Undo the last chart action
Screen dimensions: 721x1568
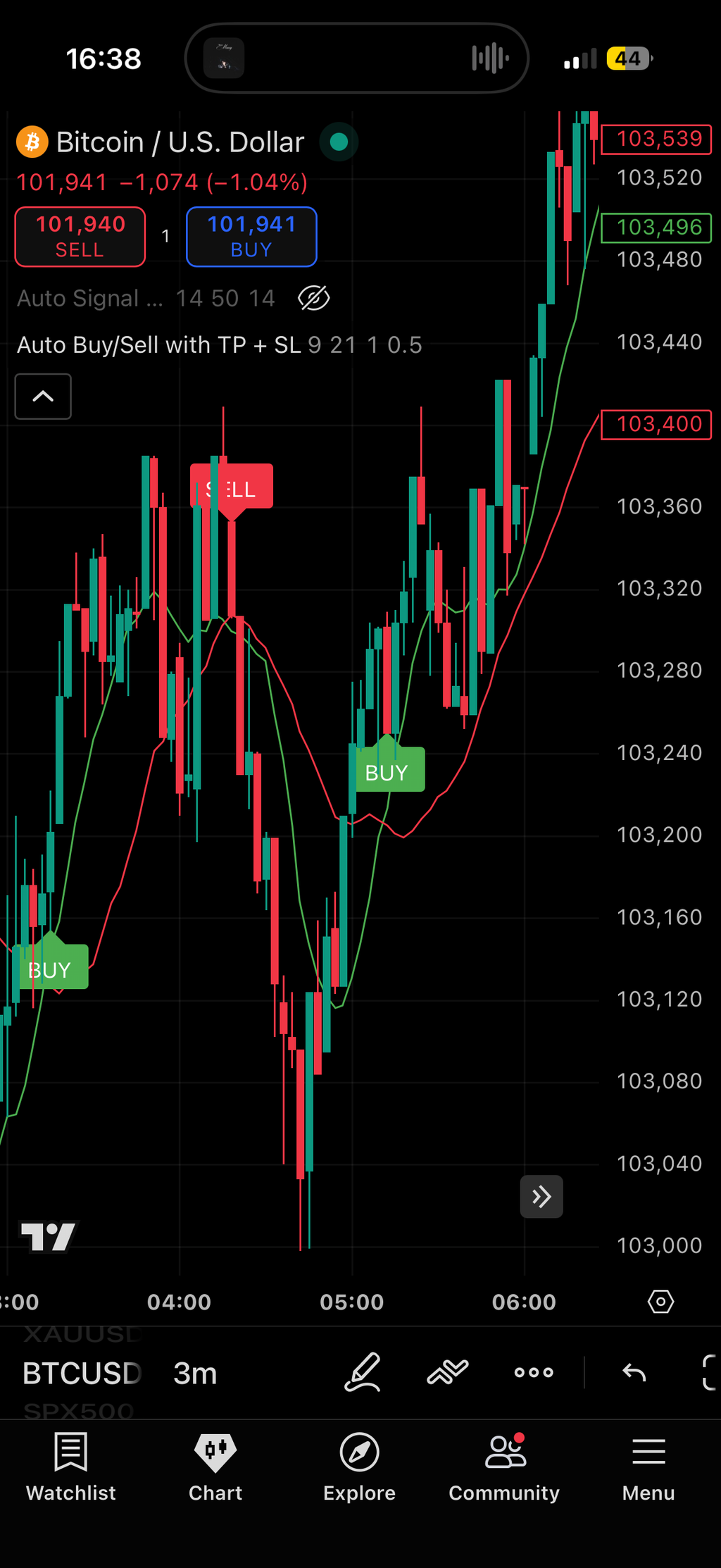tap(634, 1372)
